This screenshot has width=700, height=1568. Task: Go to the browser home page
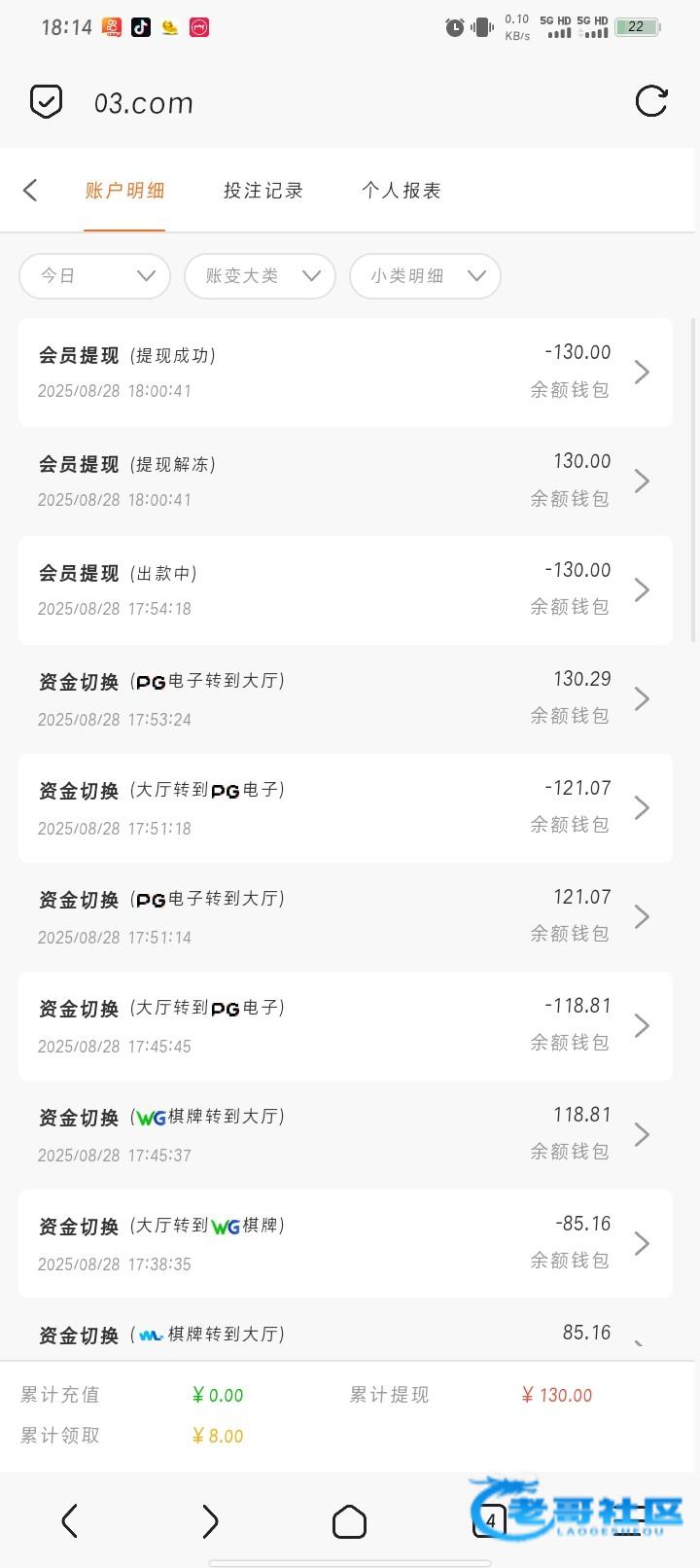349,1521
